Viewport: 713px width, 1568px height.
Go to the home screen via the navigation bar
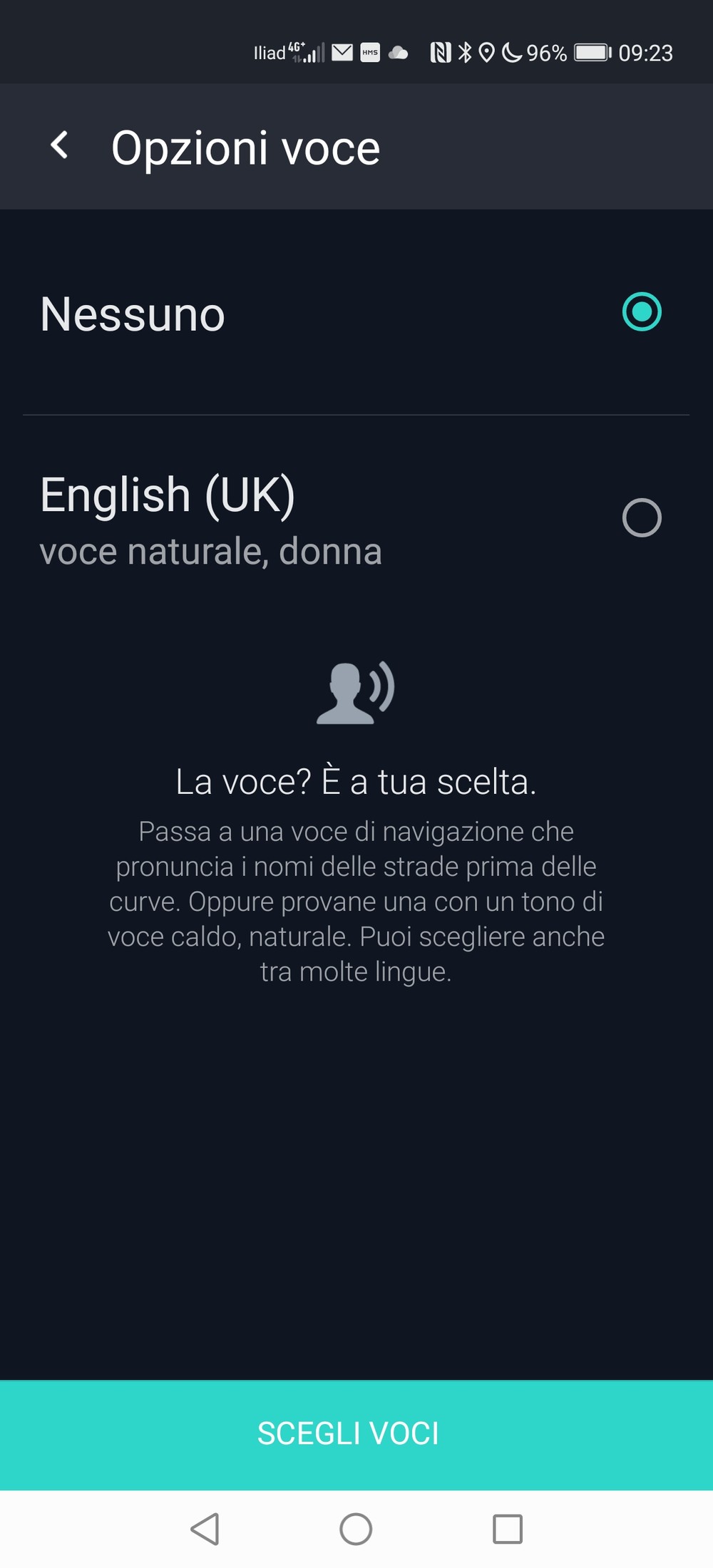(356, 1529)
